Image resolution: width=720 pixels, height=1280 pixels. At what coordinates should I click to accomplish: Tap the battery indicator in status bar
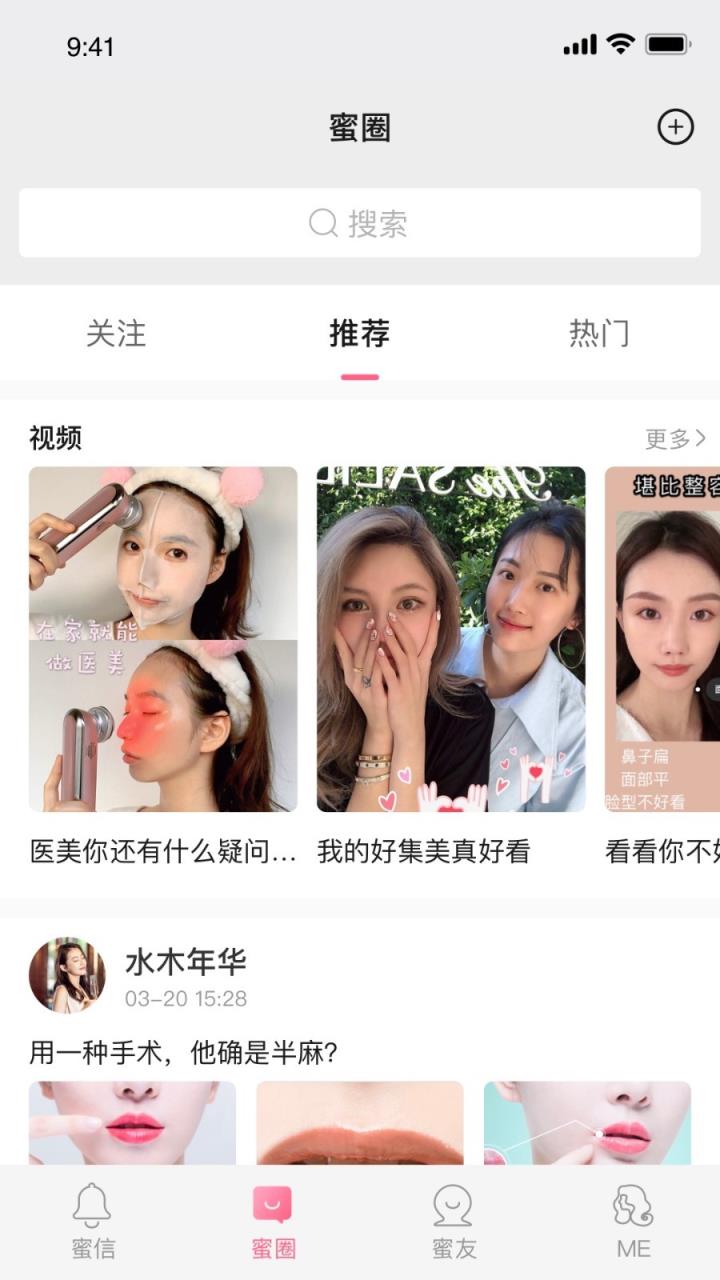tap(672, 44)
